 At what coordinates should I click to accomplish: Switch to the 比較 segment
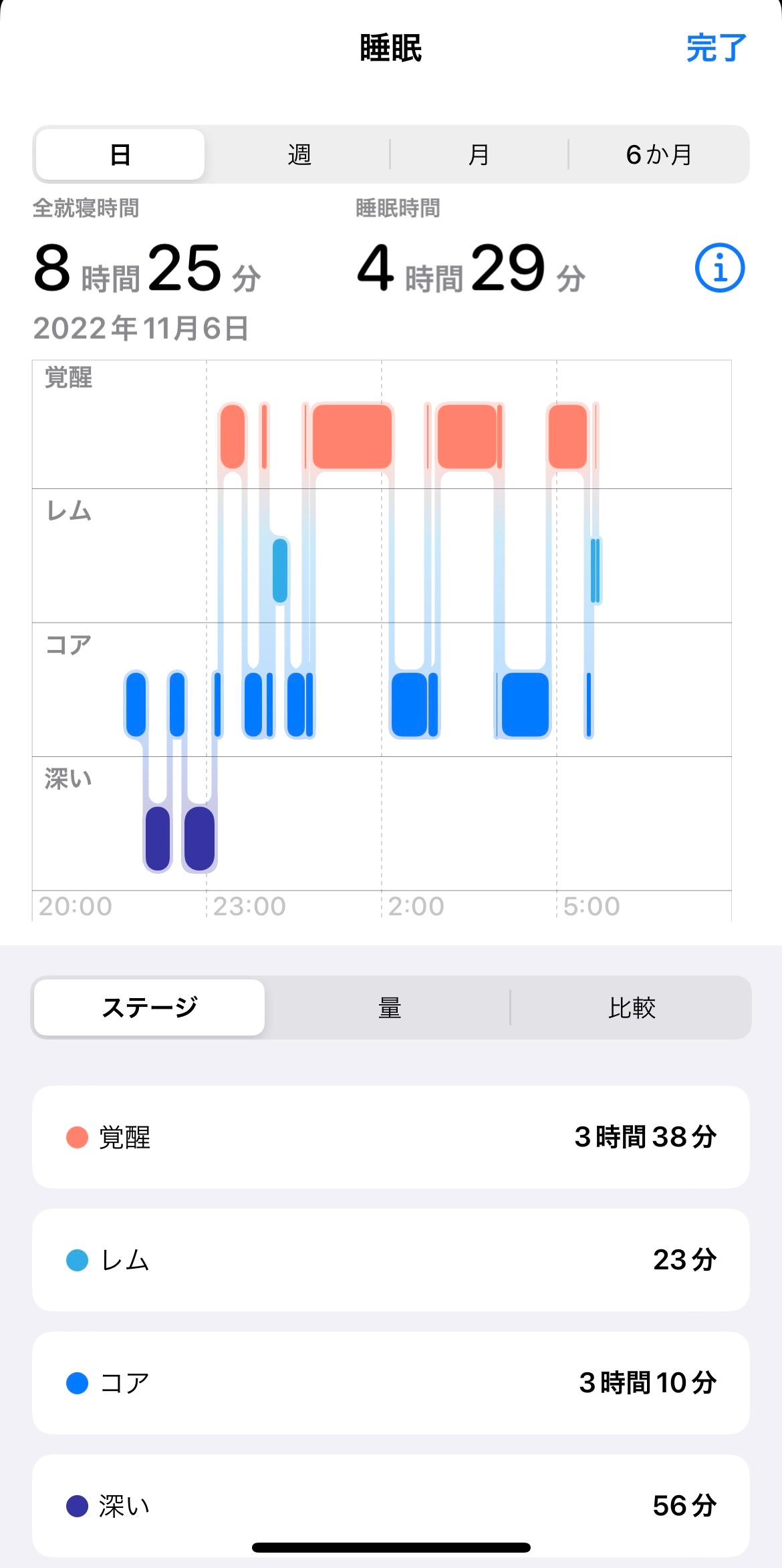(x=631, y=1007)
